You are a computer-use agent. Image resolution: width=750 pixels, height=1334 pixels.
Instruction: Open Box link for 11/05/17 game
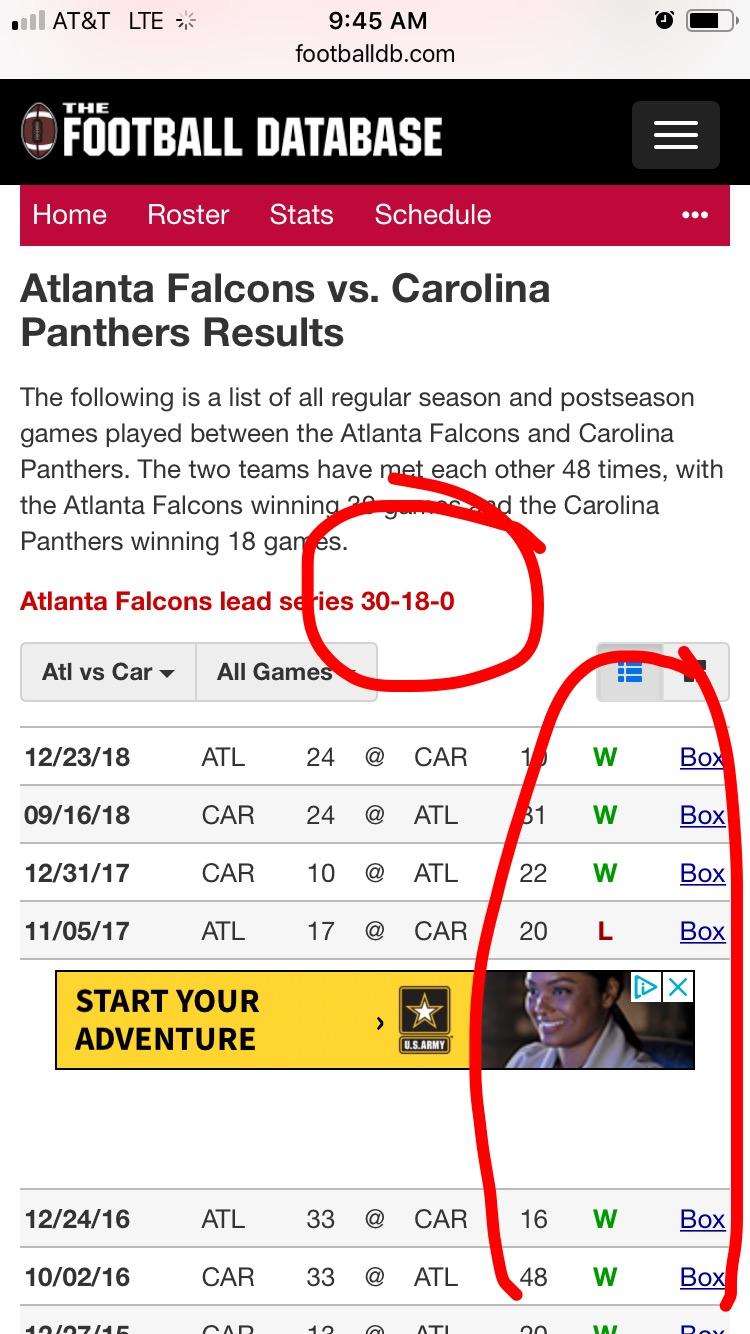point(702,931)
